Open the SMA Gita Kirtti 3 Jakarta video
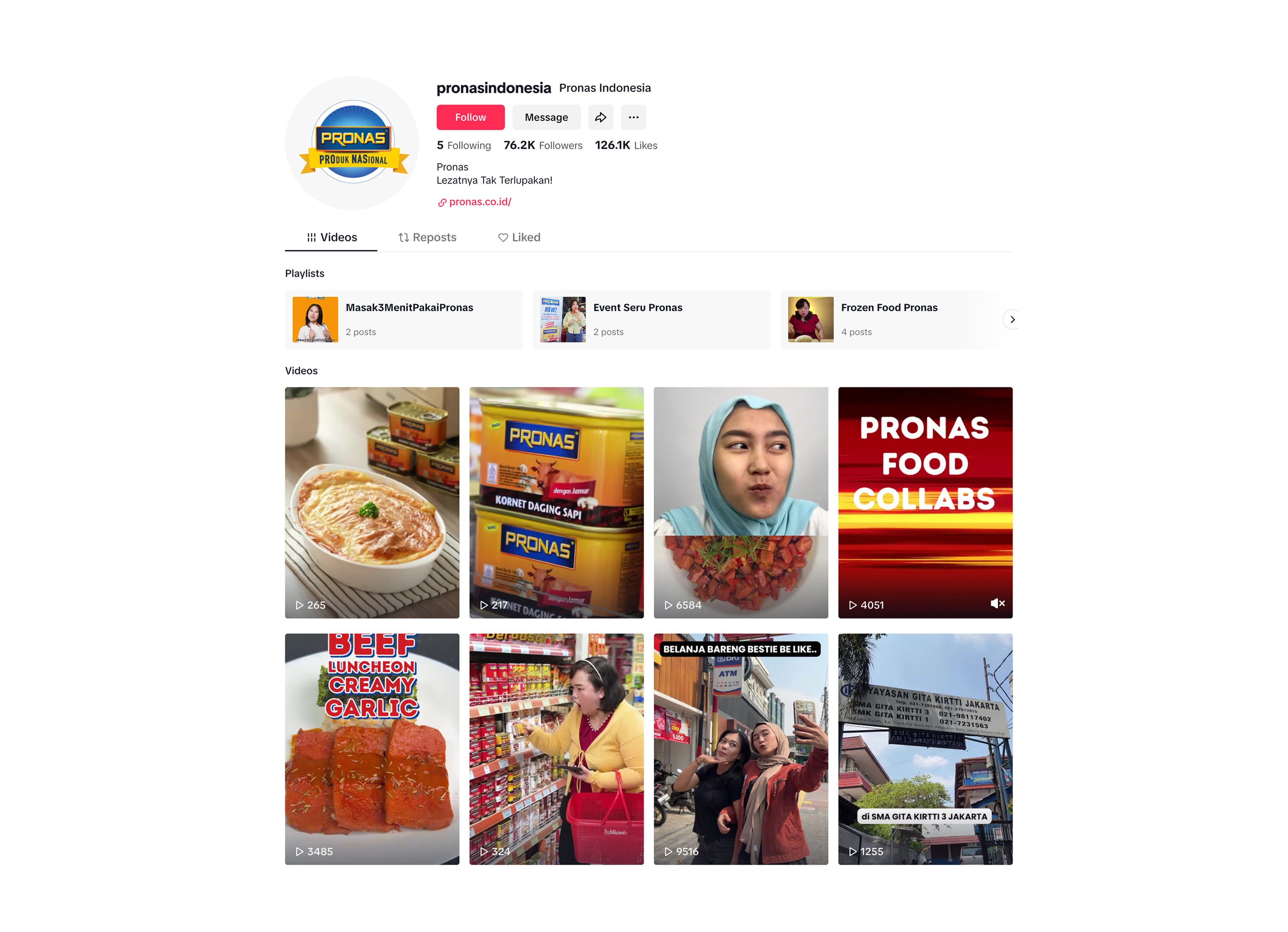The width and height of the screenshot is (1288, 932). [x=925, y=749]
